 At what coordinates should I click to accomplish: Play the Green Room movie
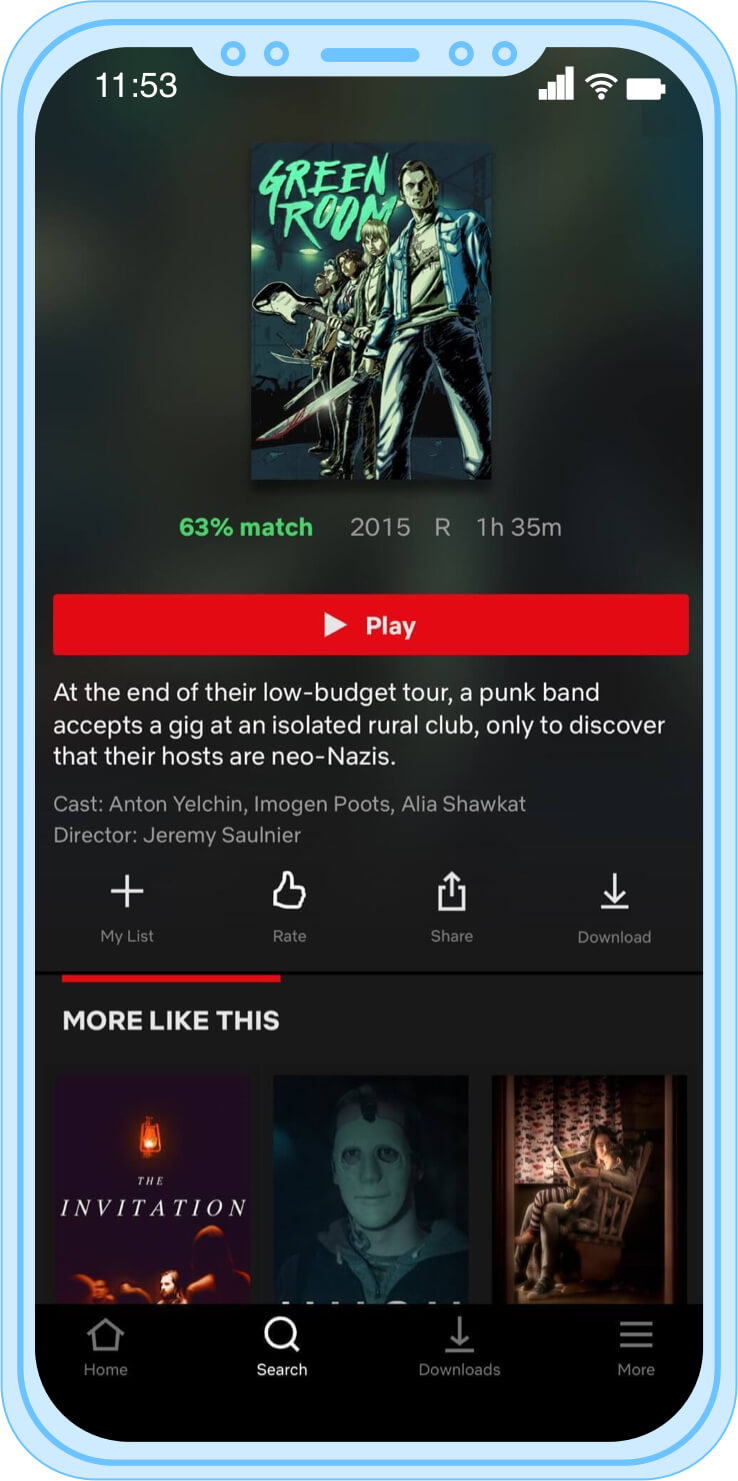coord(370,625)
